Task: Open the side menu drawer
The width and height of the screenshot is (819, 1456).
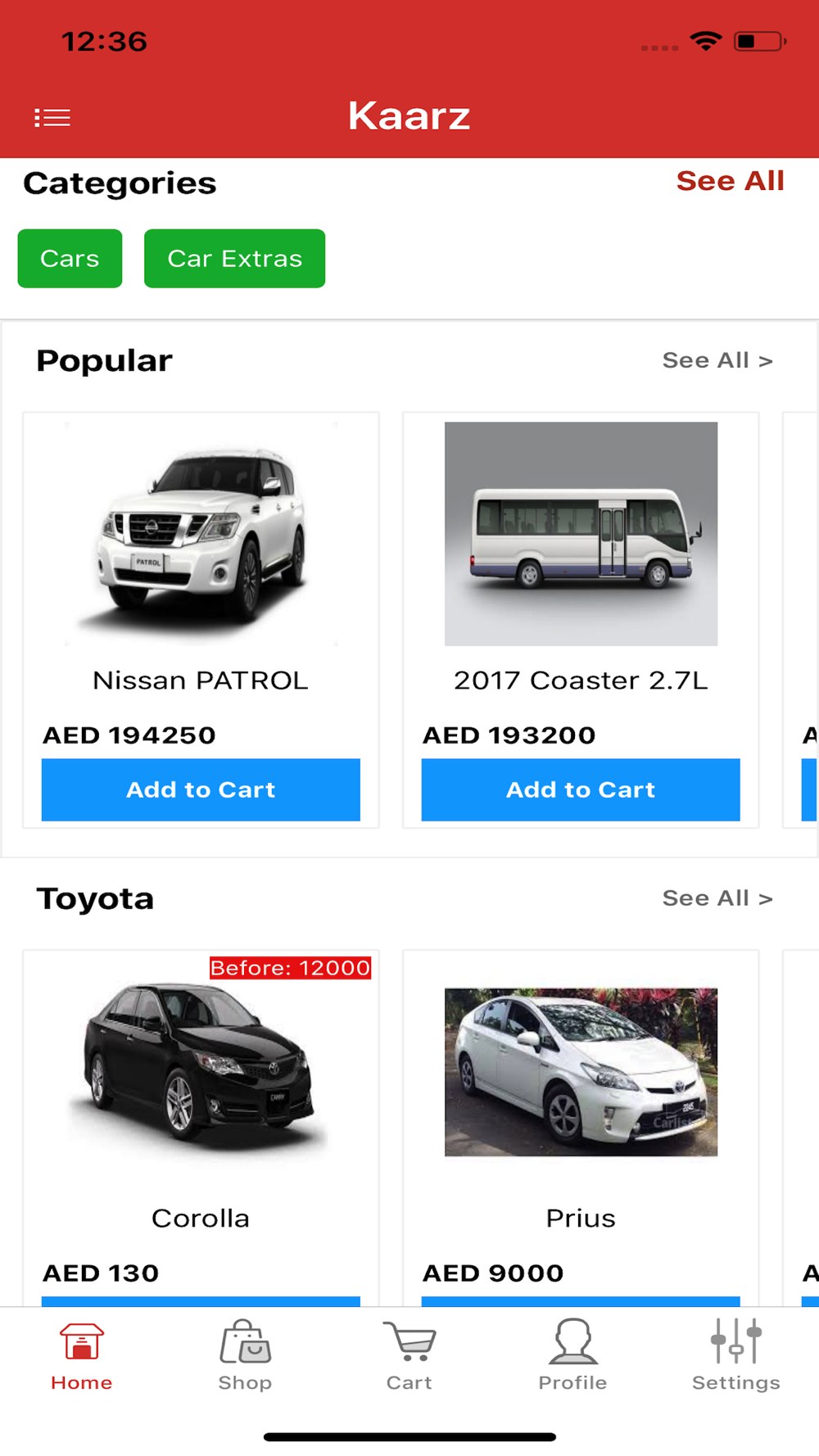Action: pos(52,118)
